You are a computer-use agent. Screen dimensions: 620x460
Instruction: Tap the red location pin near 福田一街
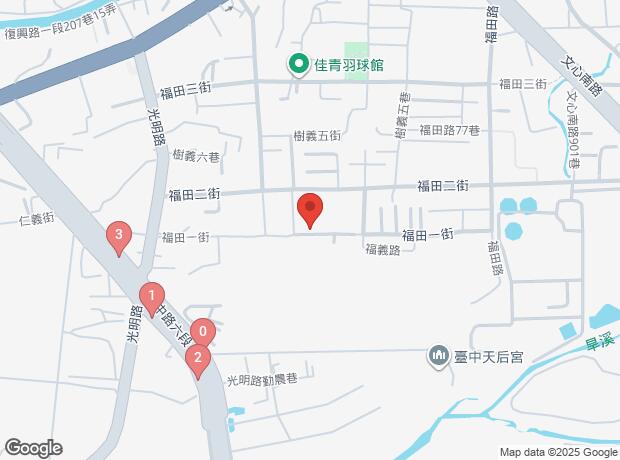[x=310, y=210]
